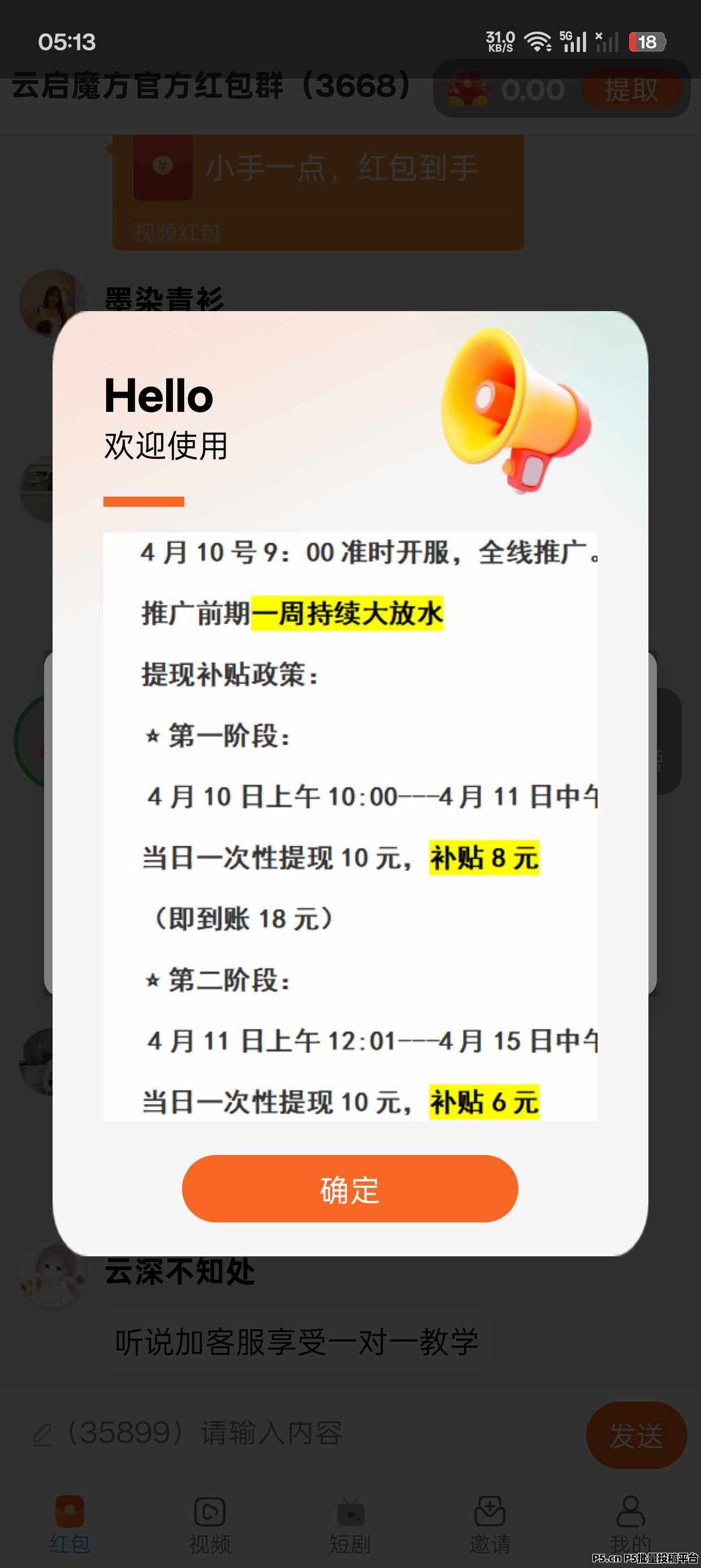Tap the 发送 send button
Image resolution: width=701 pixels, height=1568 pixels.
coord(636,1435)
